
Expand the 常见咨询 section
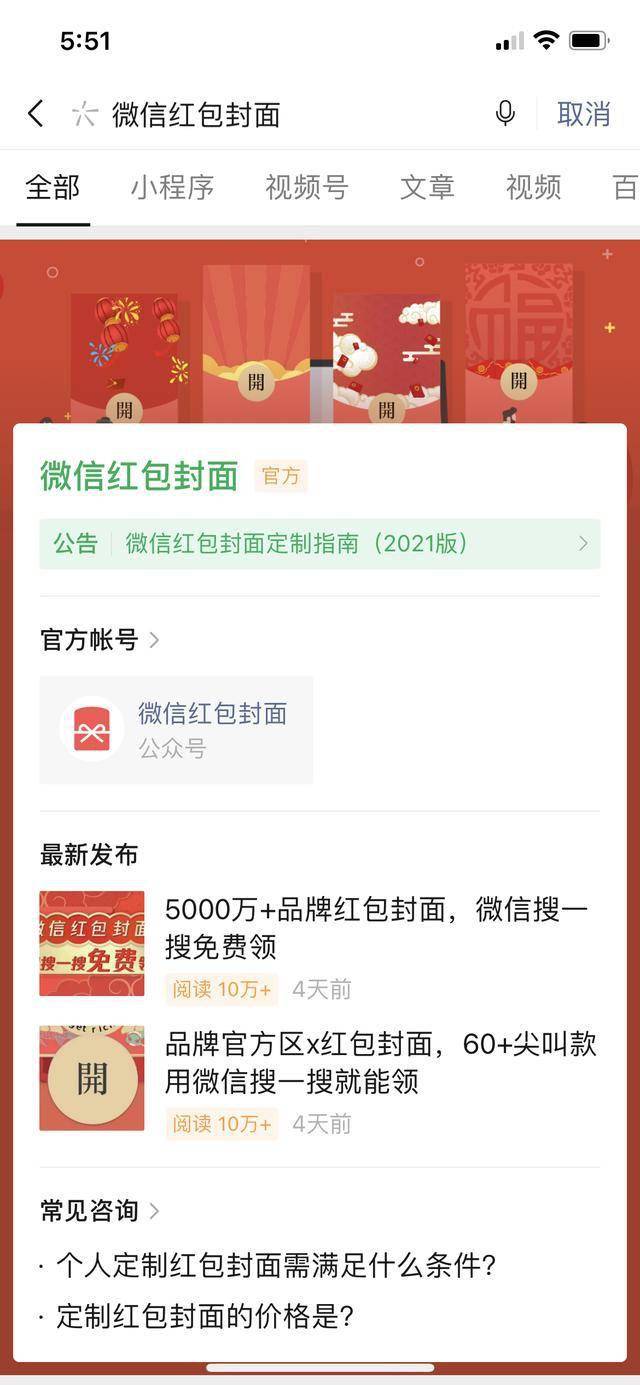click(100, 1211)
